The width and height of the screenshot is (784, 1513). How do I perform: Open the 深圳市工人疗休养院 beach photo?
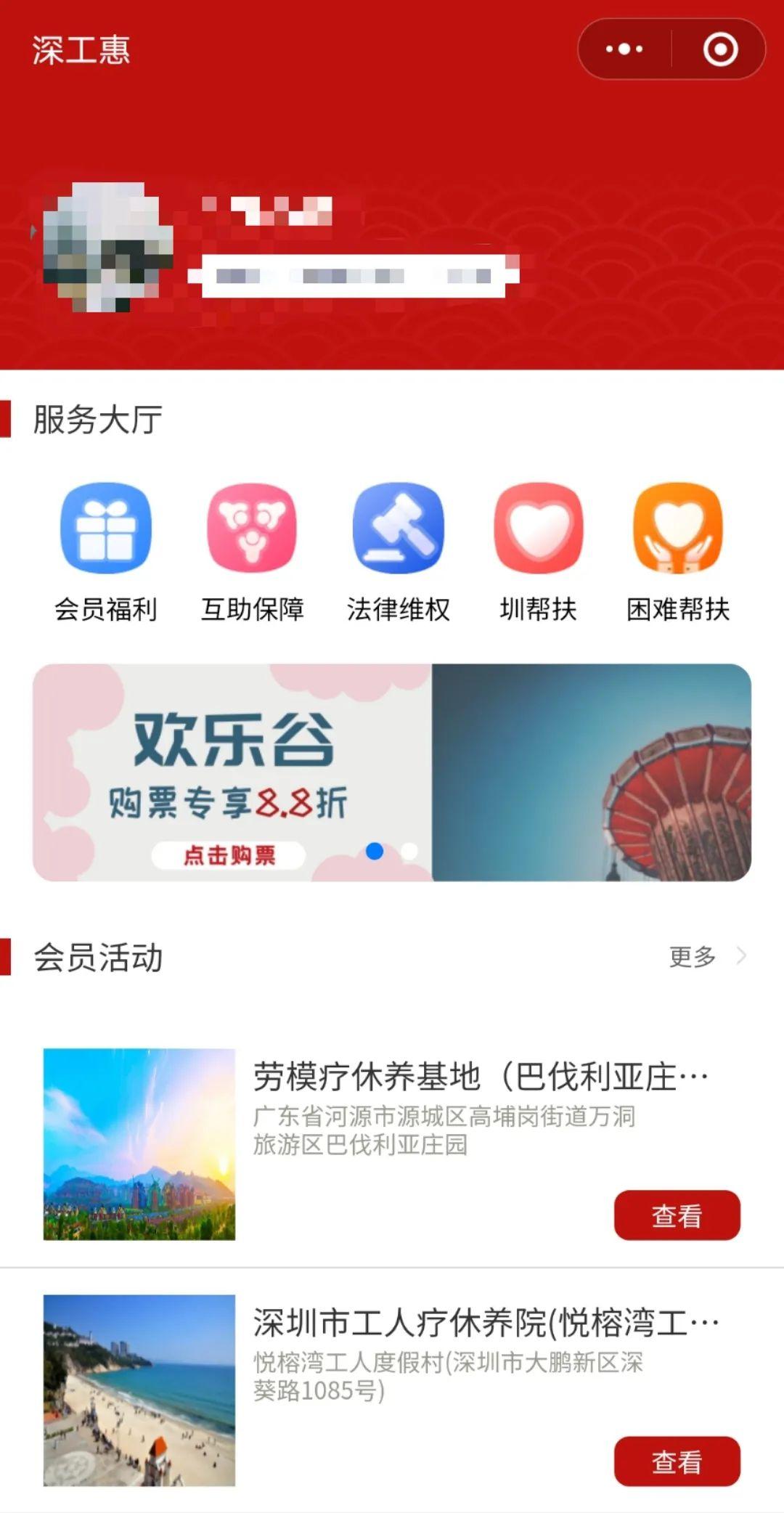(139, 1390)
